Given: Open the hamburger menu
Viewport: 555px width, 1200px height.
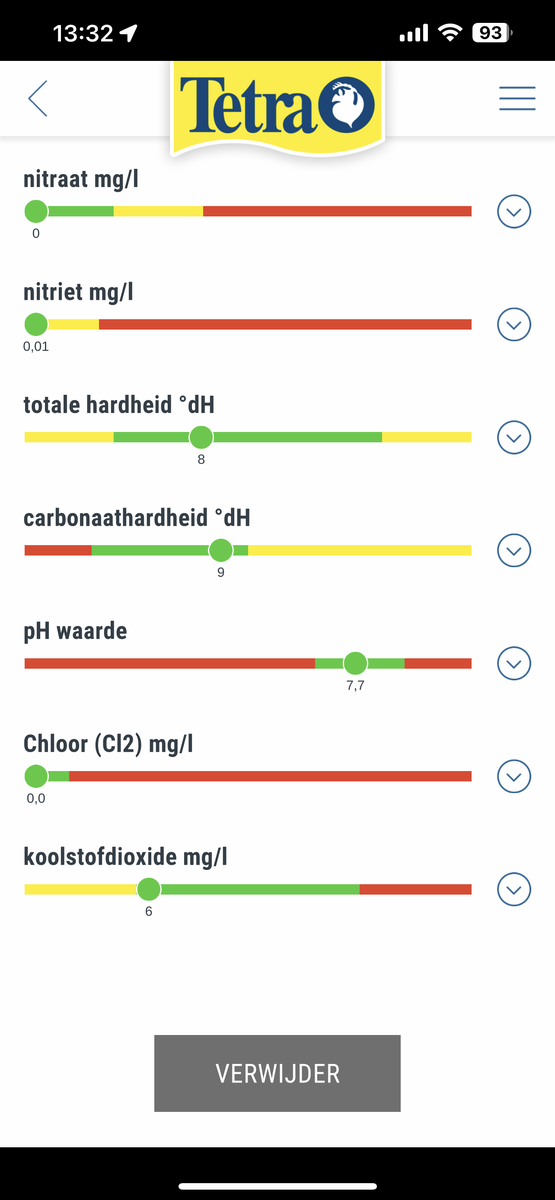Looking at the screenshot, I should pyautogui.click(x=517, y=99).
